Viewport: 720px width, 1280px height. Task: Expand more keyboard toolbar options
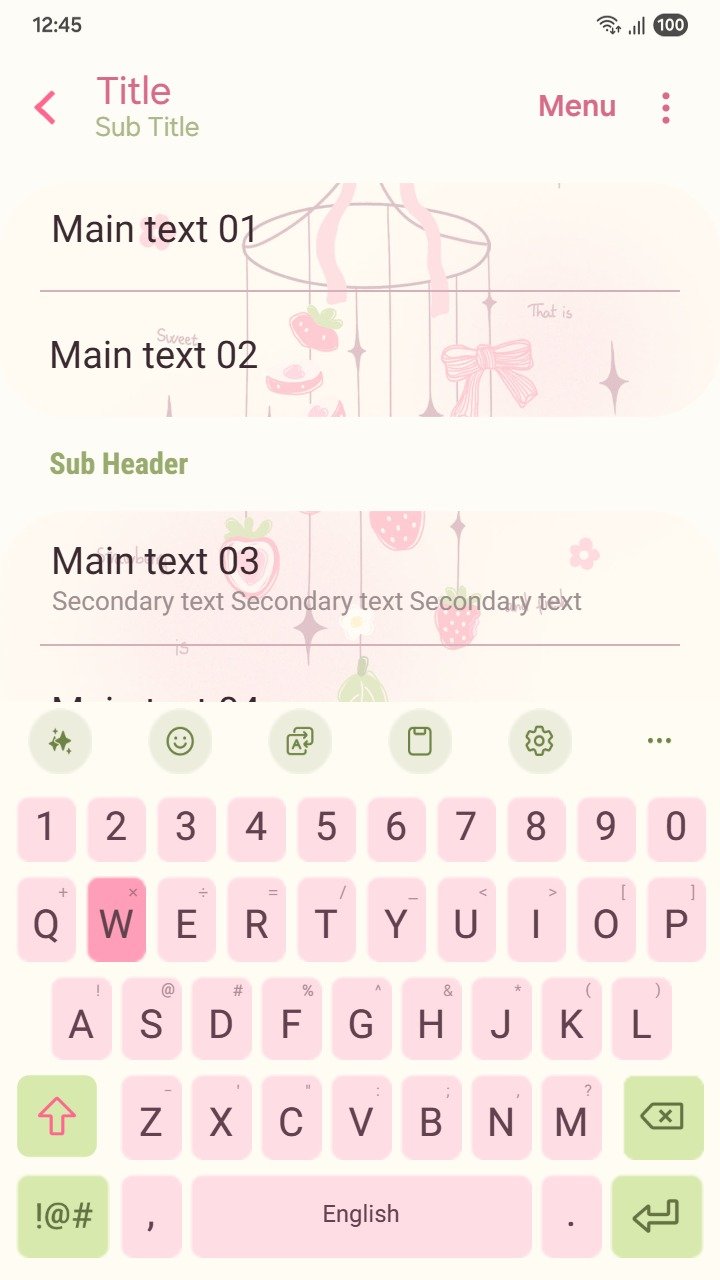659,741
